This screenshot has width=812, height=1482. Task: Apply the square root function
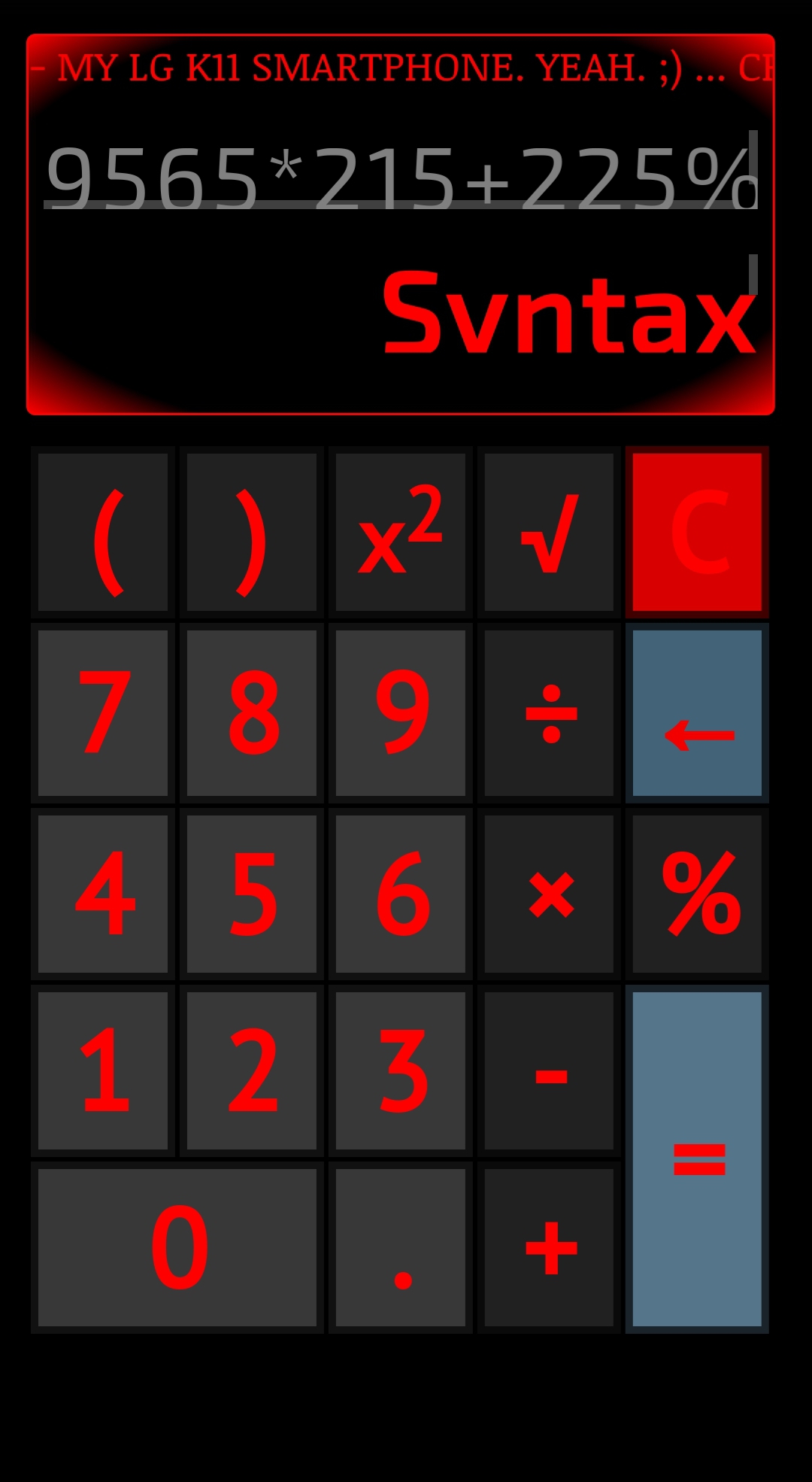pyautogui.click(x=549, y=532)
